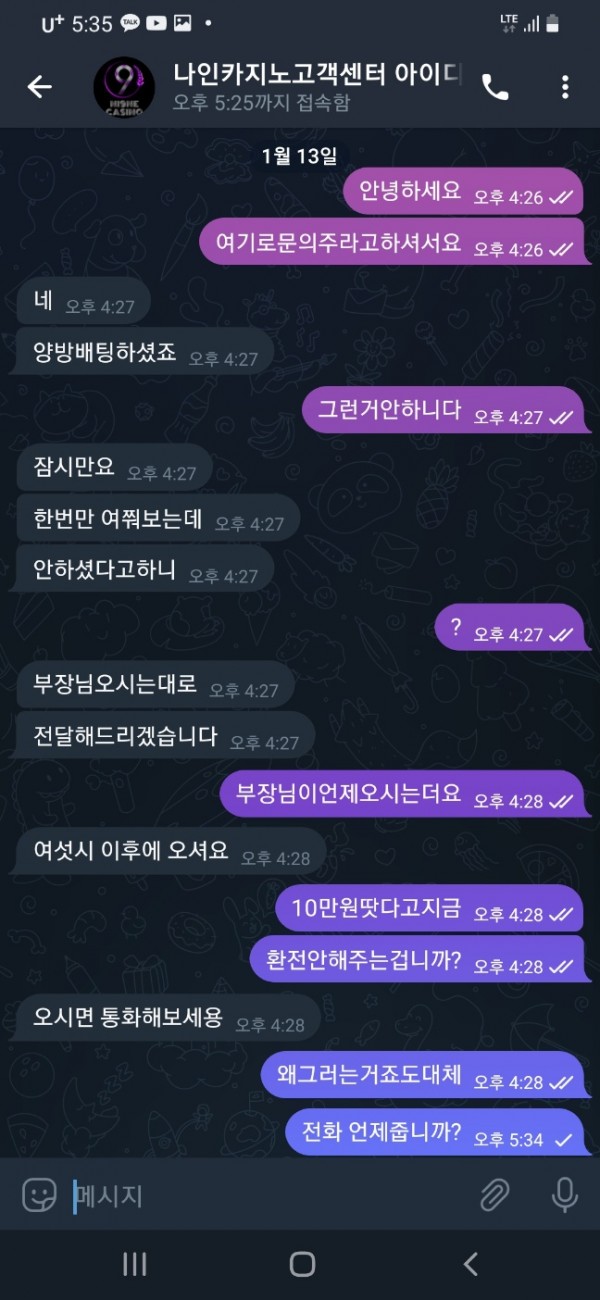Attach a file with the paperclip
The image size is (600, 1300).
pyautogui.click(x=494, y=1194)
